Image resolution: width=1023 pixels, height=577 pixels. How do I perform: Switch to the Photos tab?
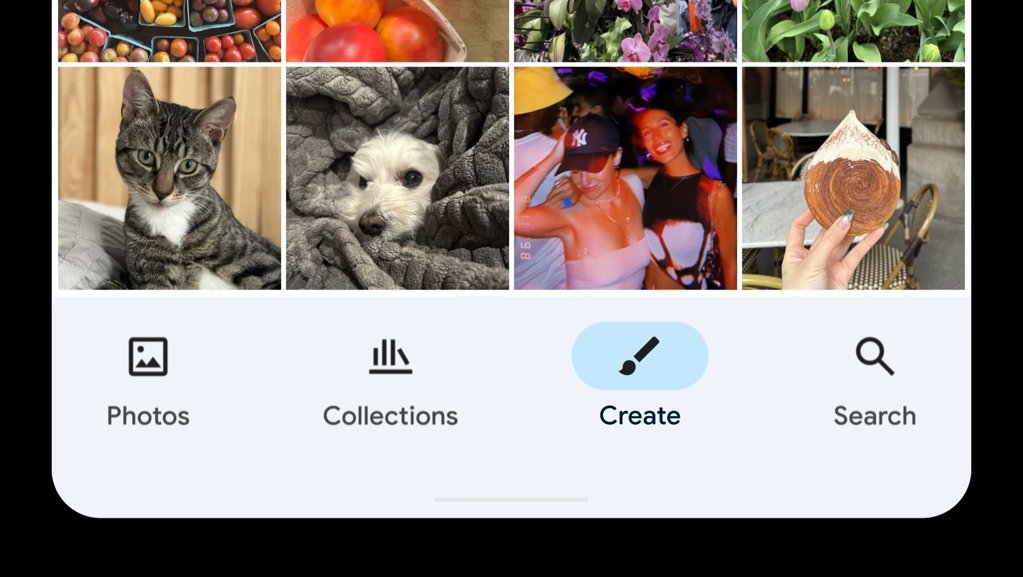tap(148, 380)
